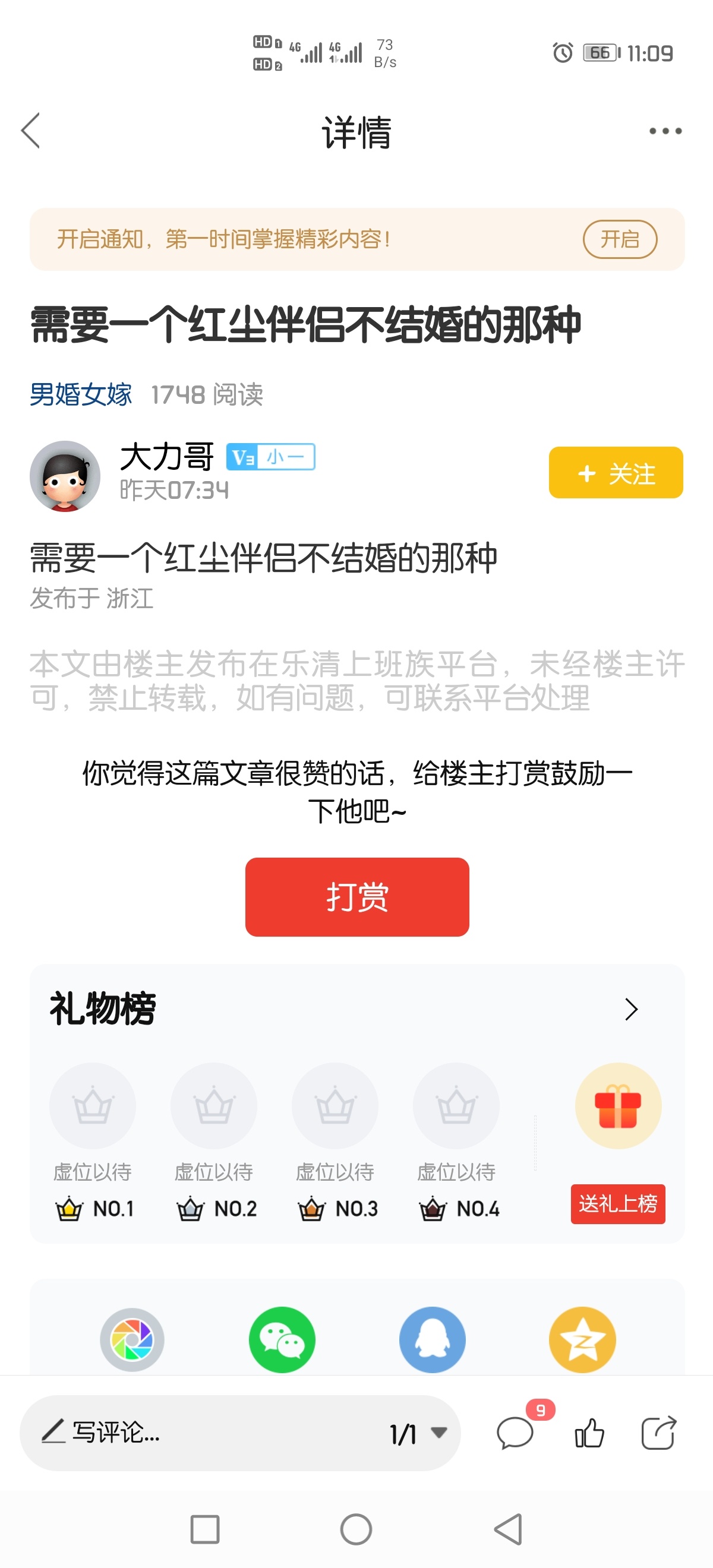This screenshot has width=713, height=1568.
Task: Share to Qzone star icon
Action: [582, 1339]
